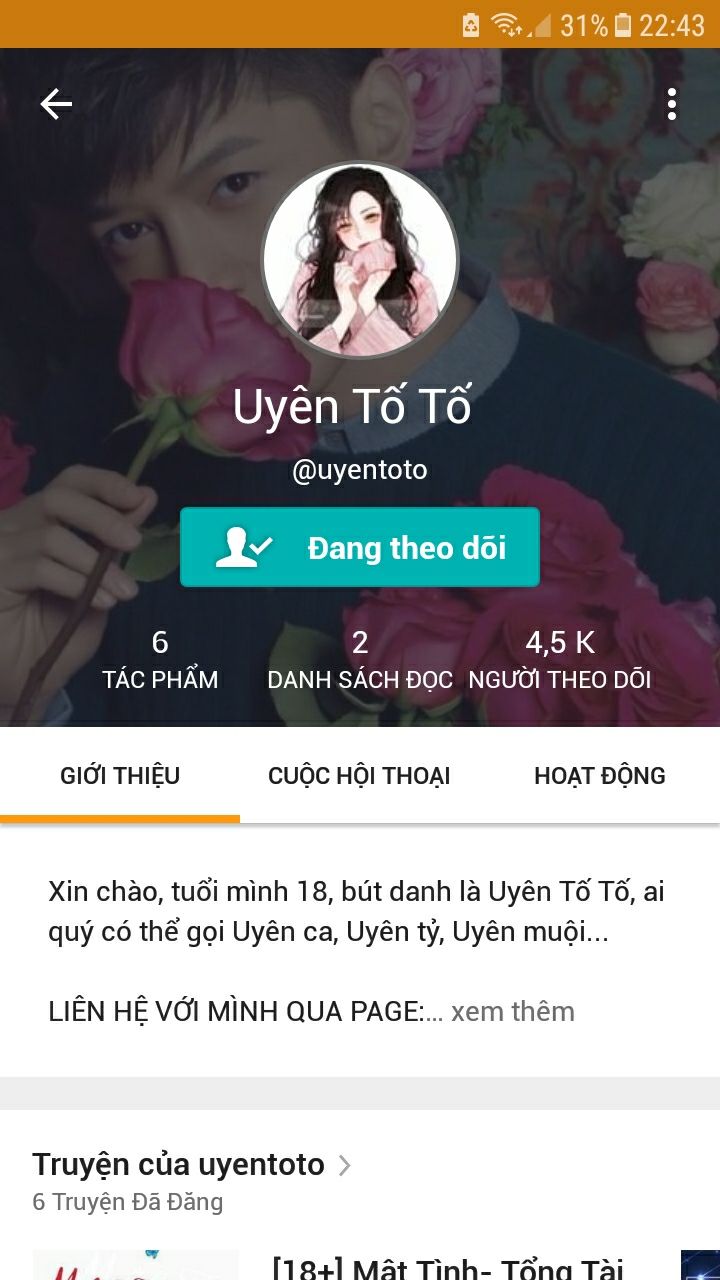Open the three-dot overflow menu
The width and height of the screenshot is (720, 1280).
672,104
